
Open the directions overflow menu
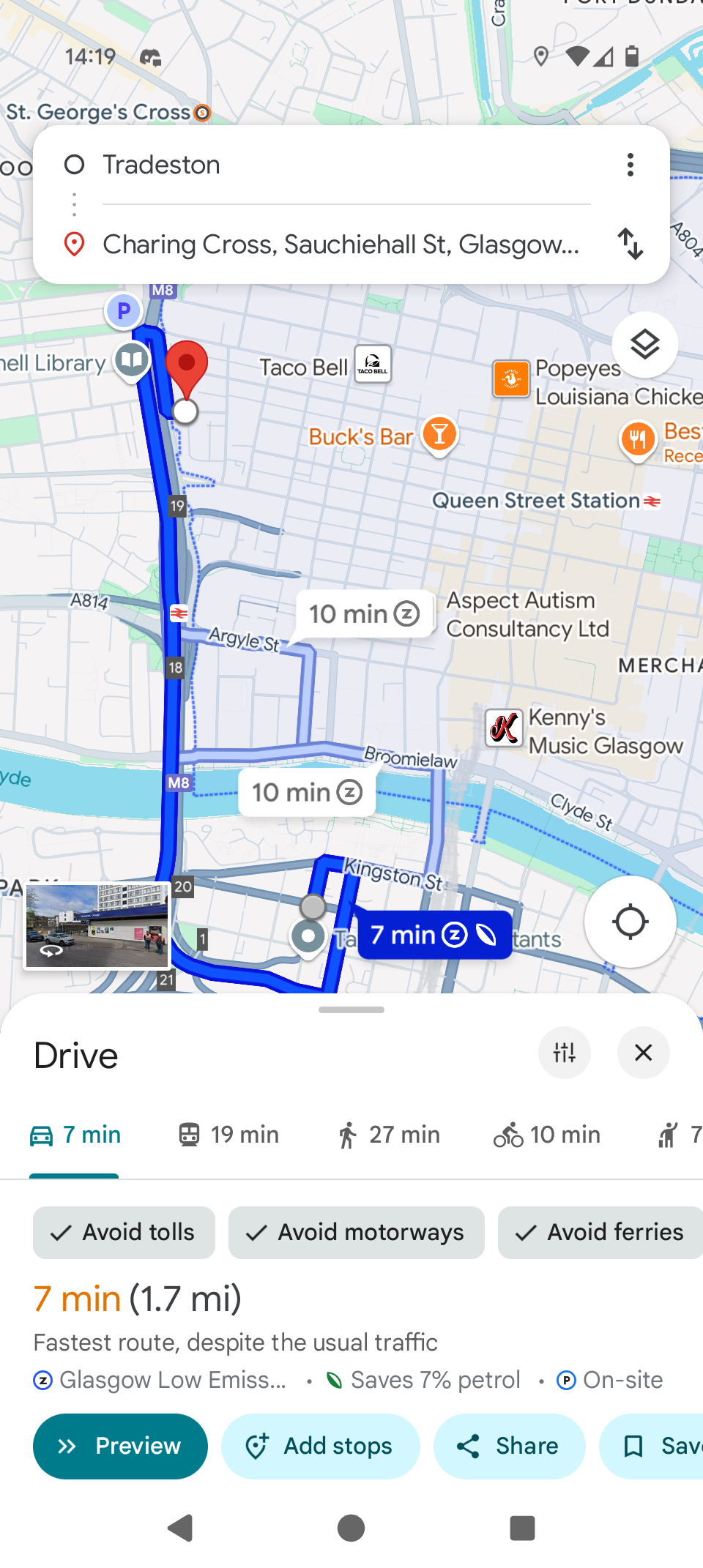click(x=630, y=165)
